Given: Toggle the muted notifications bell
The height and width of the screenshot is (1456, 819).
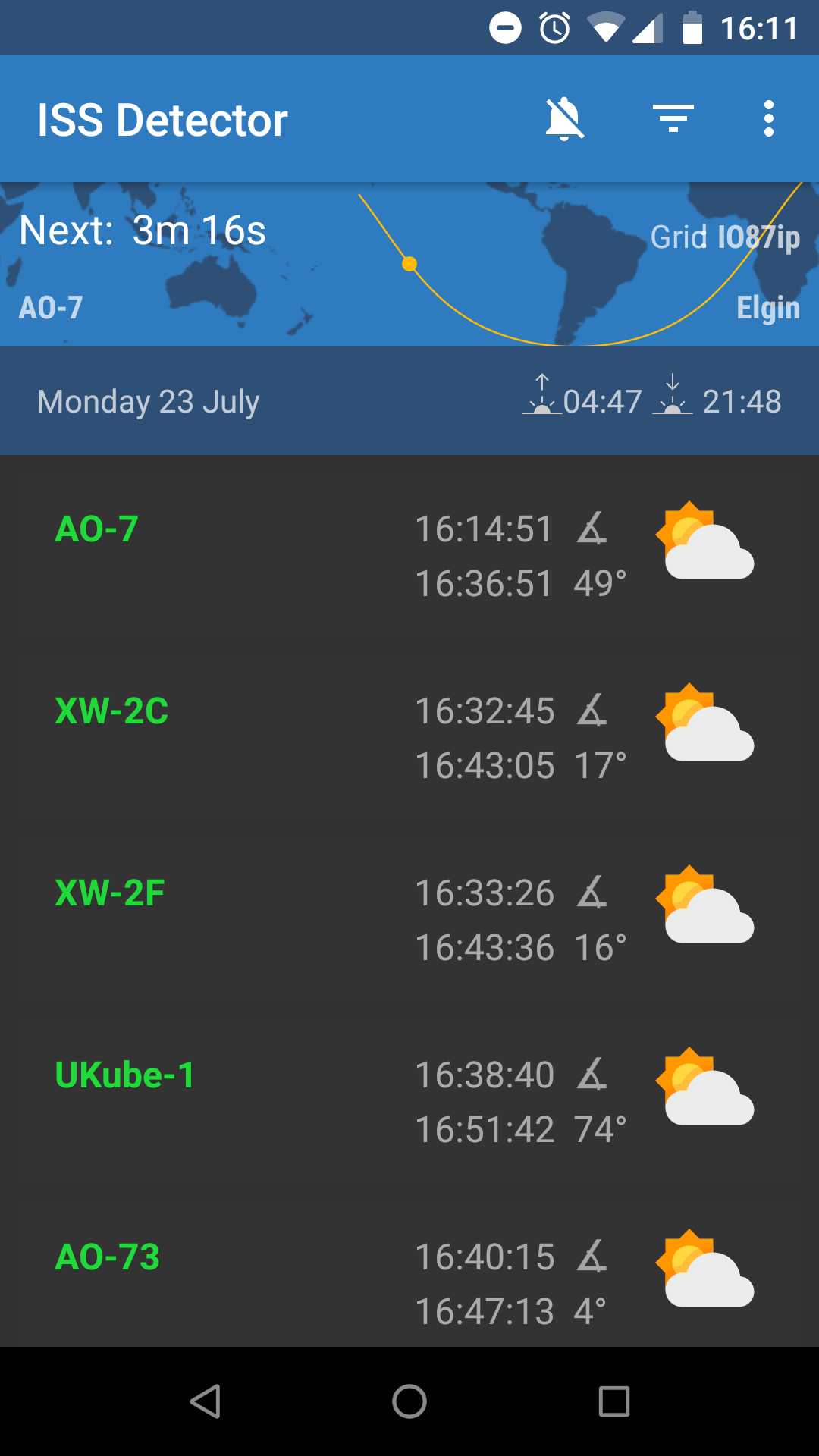Looking at the screenshot, I should [x=565, y=119].
